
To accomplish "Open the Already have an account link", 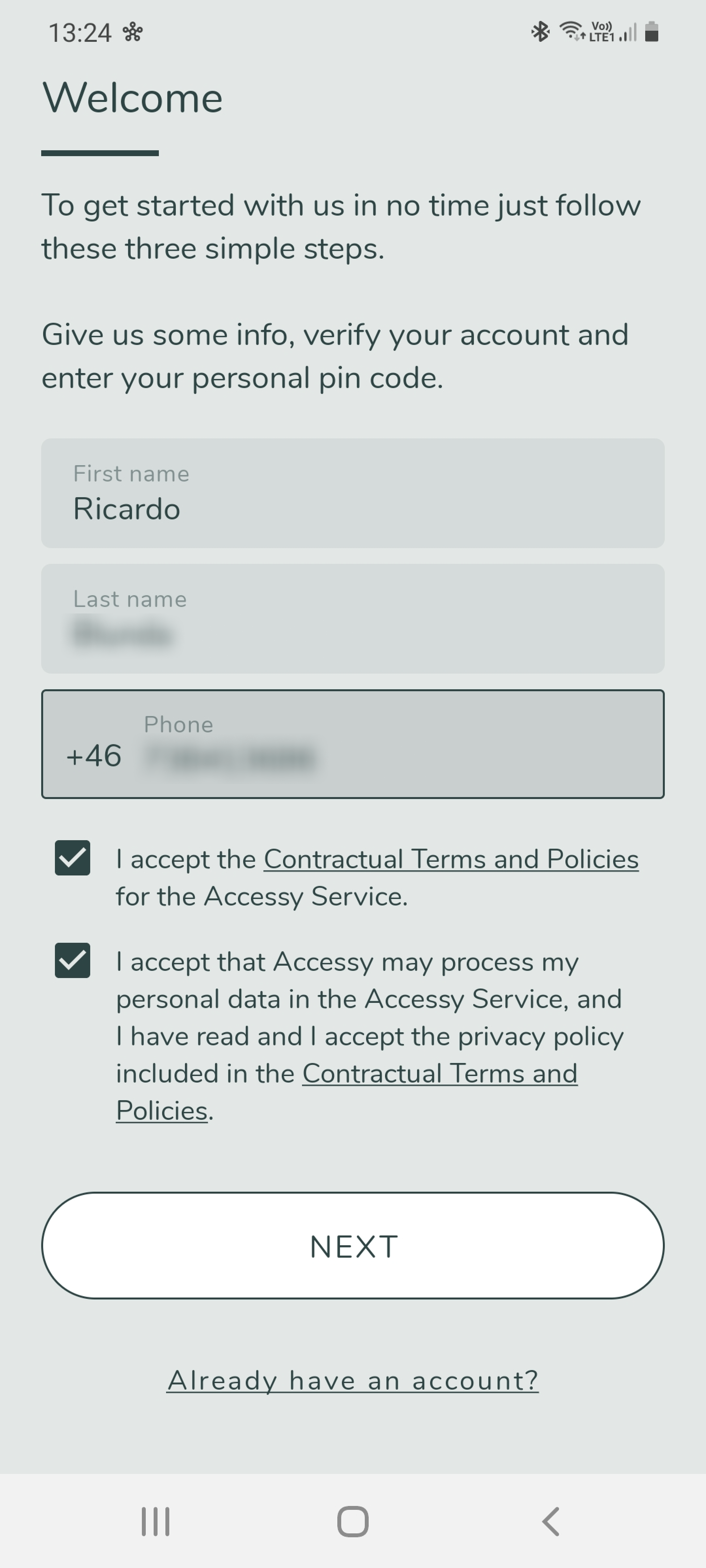I will tap(353, 1380).
